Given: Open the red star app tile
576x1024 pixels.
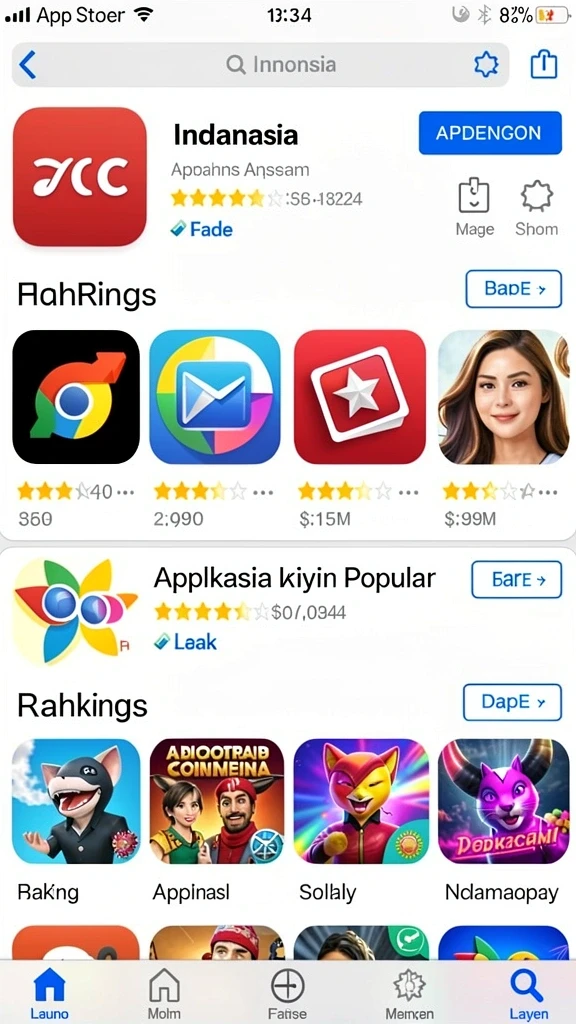Looking at the screenshot, I should click(360, 396).
